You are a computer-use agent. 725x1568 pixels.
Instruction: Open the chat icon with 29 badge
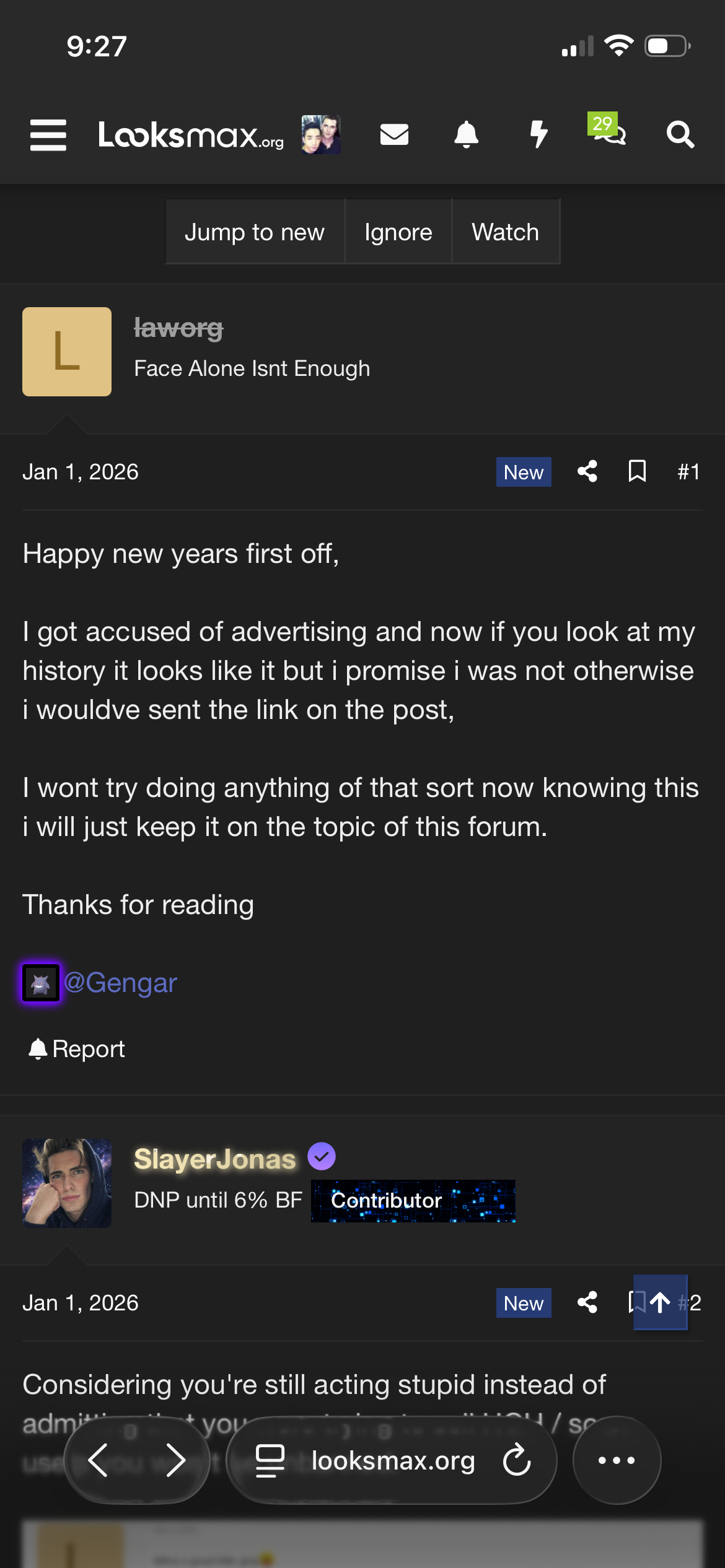click(x=608, y=129)
